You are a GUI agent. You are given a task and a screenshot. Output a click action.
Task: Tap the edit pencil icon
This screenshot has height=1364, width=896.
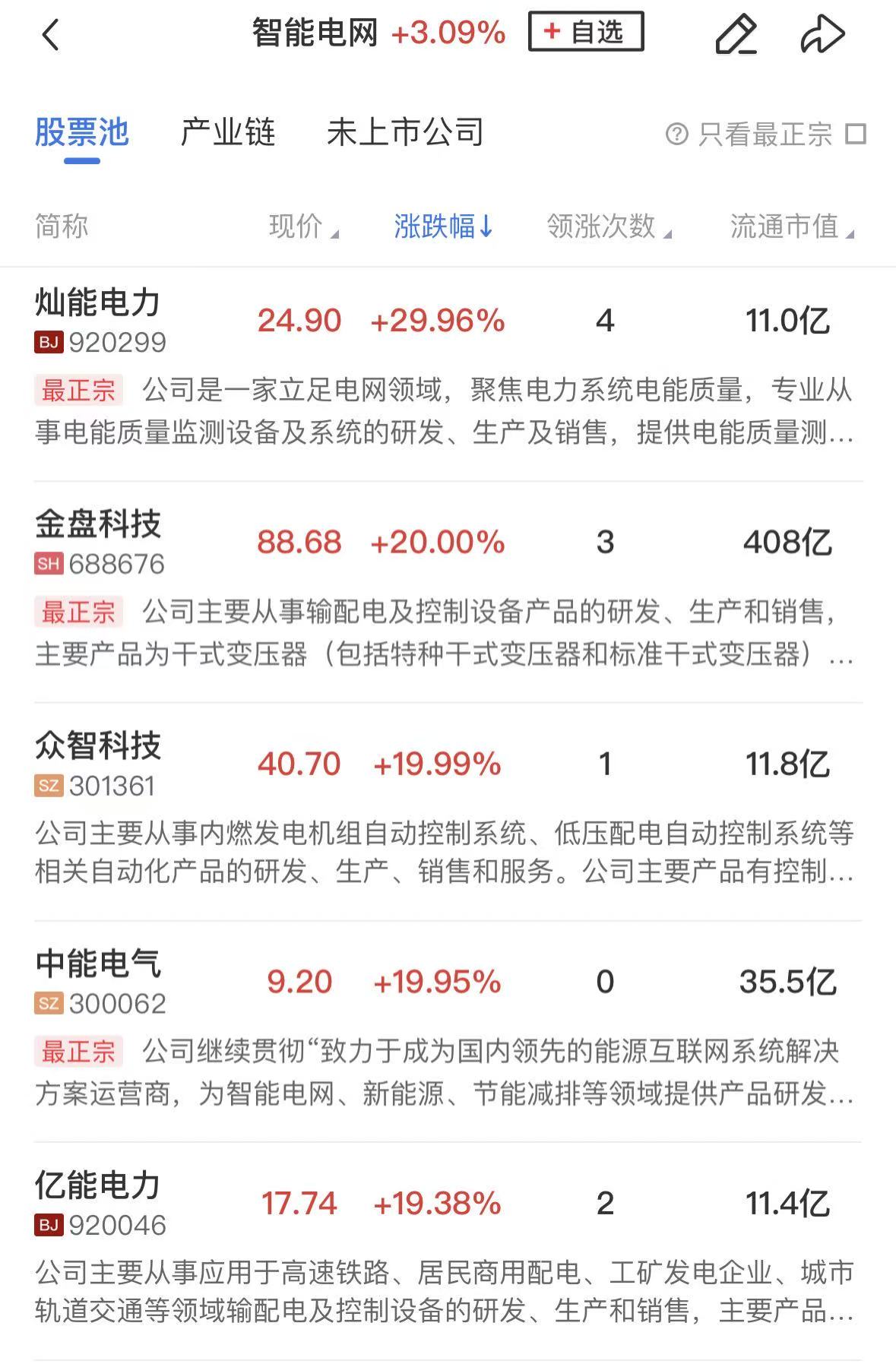[736, 35]
